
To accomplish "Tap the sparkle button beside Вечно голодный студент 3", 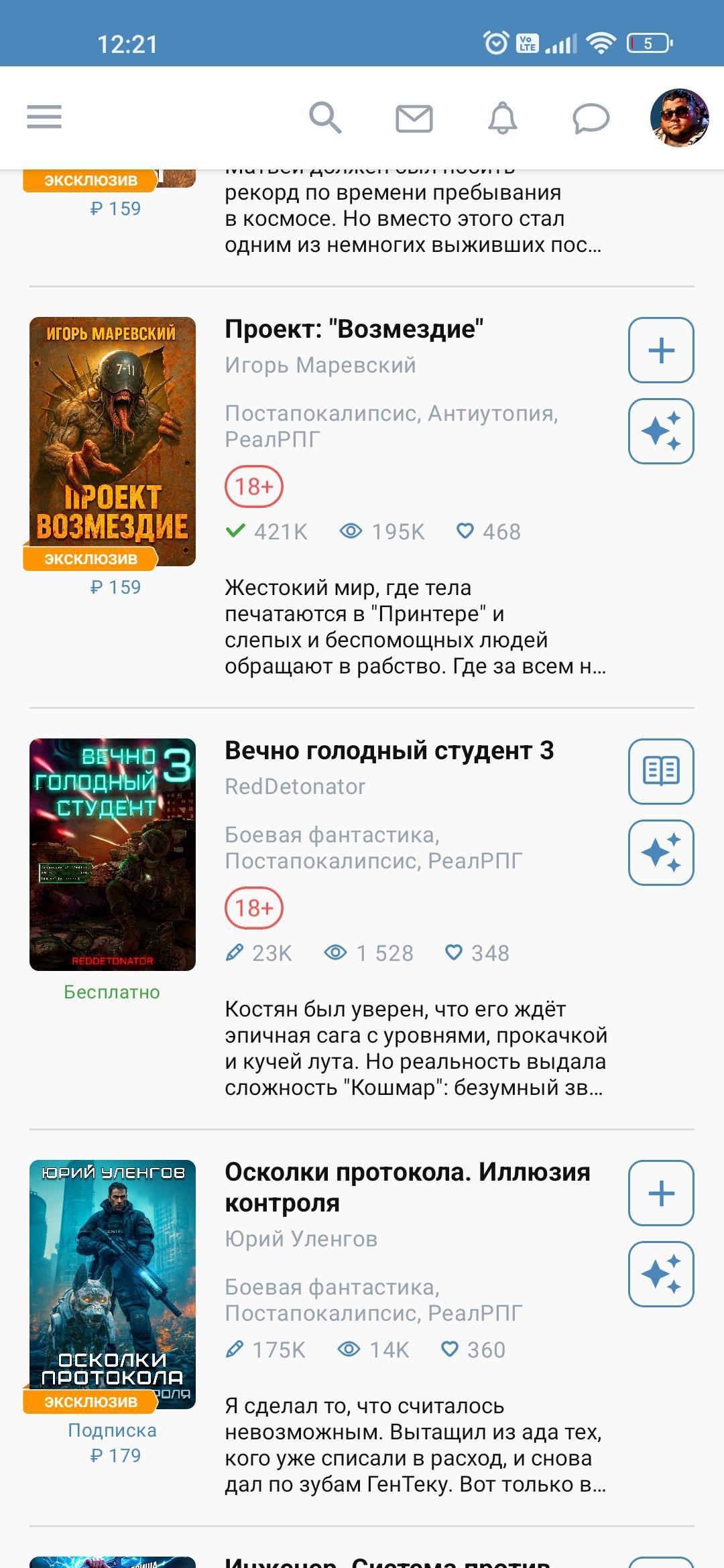I will click(x=661, y=852).
